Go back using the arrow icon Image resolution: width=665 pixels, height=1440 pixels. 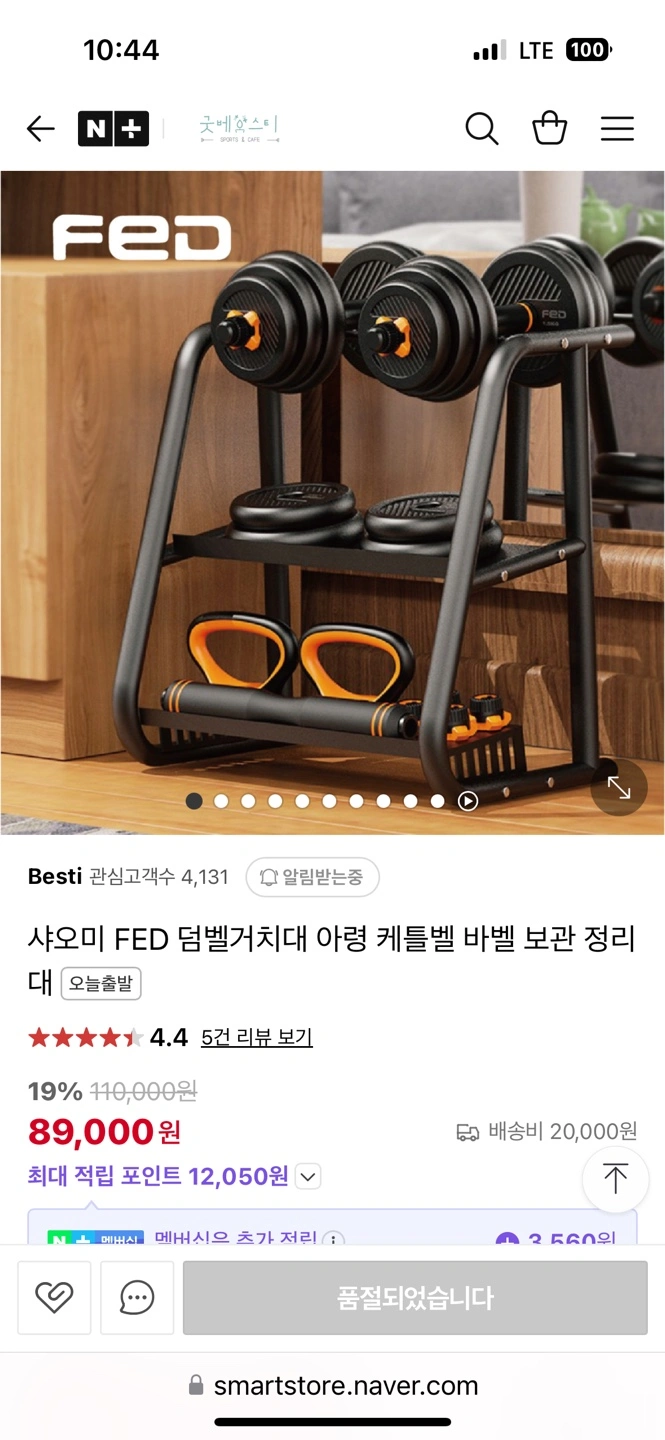[x=41, y=129]
